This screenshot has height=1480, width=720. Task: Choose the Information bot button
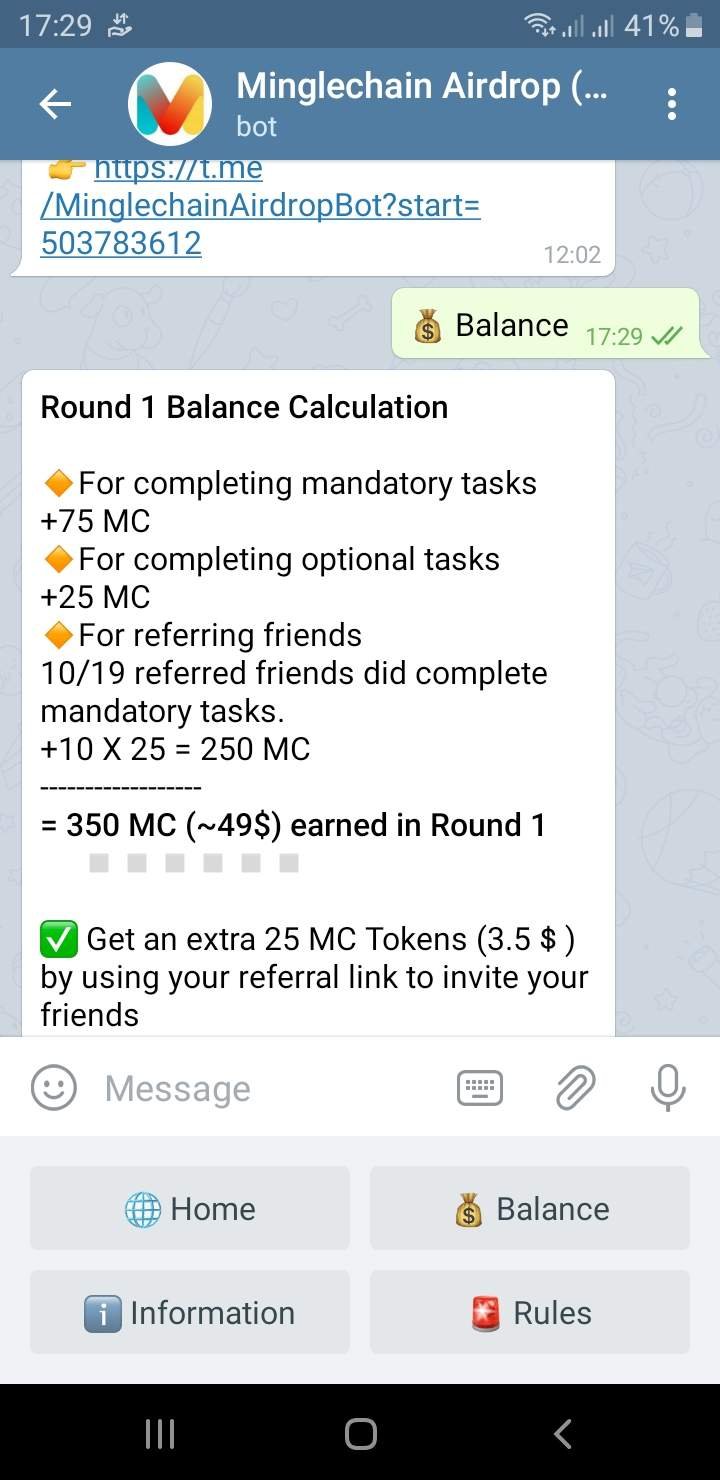[190, 1312]
